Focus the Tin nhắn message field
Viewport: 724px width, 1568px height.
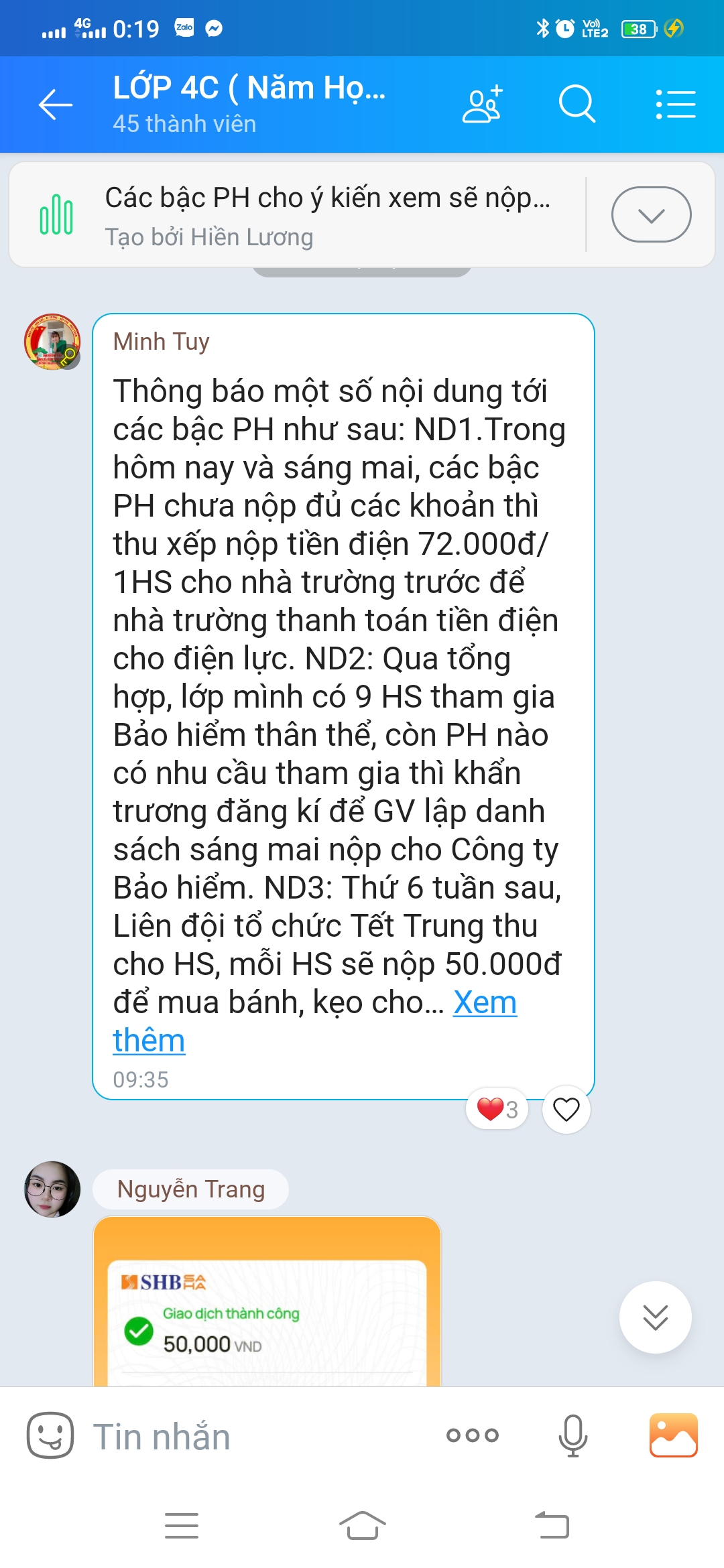[x=261, y=1437]
